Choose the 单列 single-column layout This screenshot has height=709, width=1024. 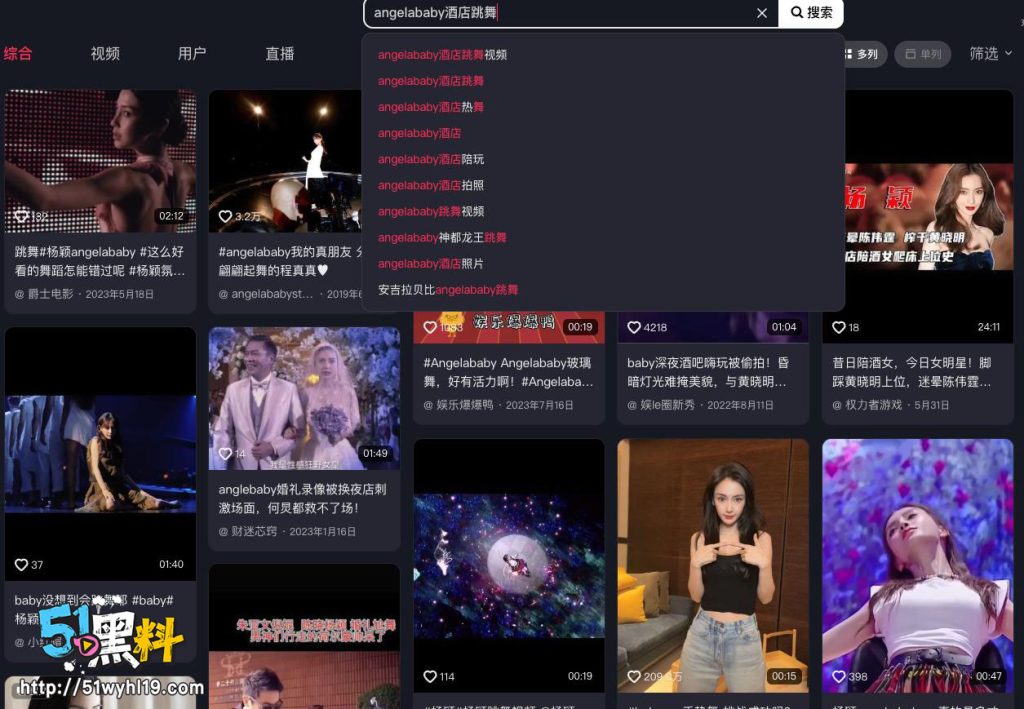[x=922, y=54]
